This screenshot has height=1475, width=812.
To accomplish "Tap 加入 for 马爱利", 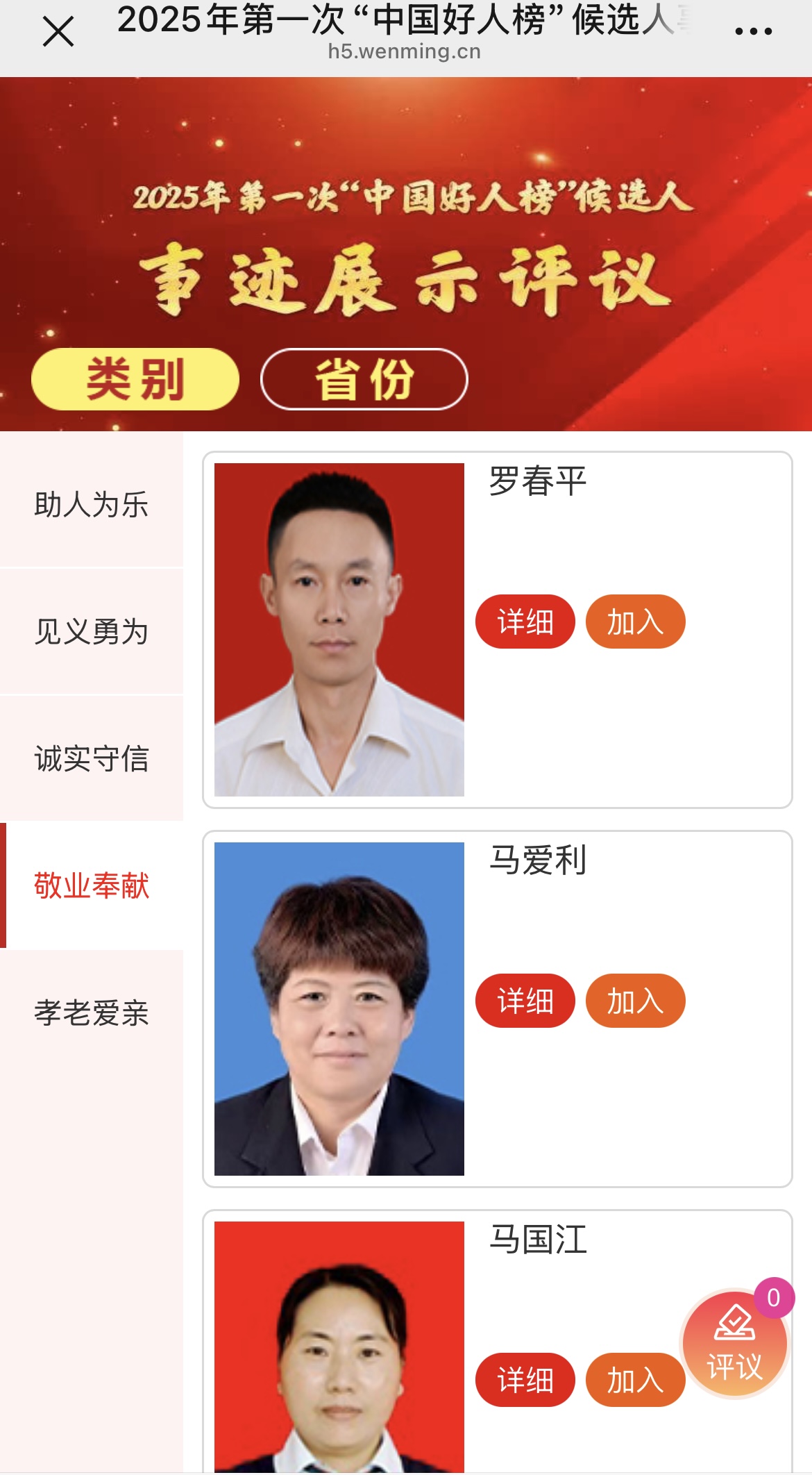I will click(635, 1001).
